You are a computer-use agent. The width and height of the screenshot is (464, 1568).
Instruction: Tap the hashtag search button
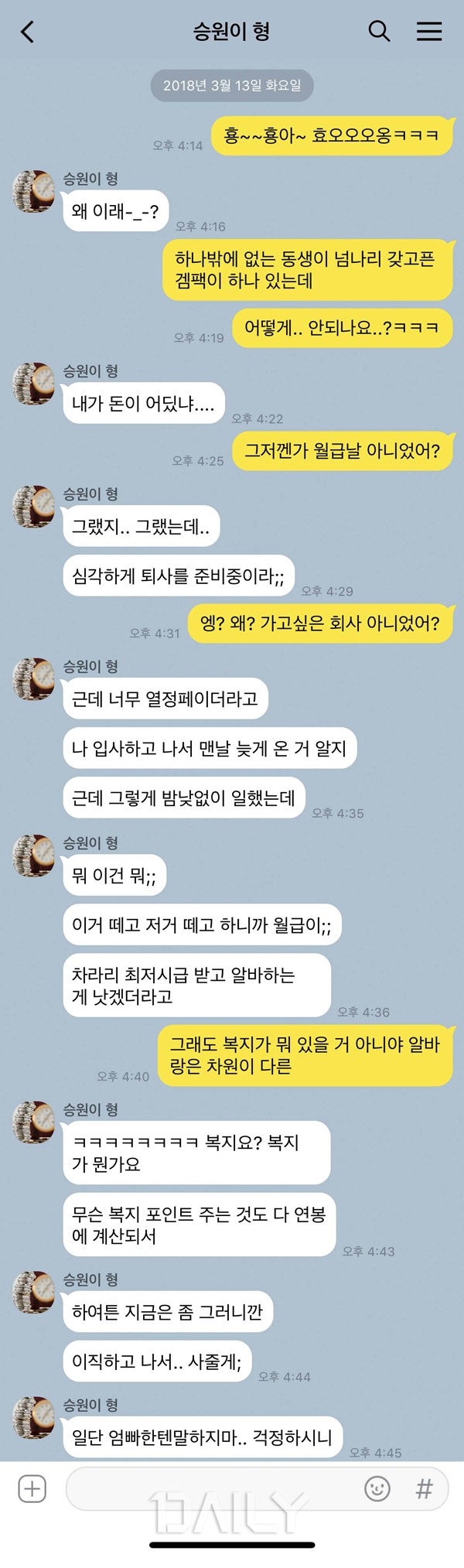tap(424, 1488)
